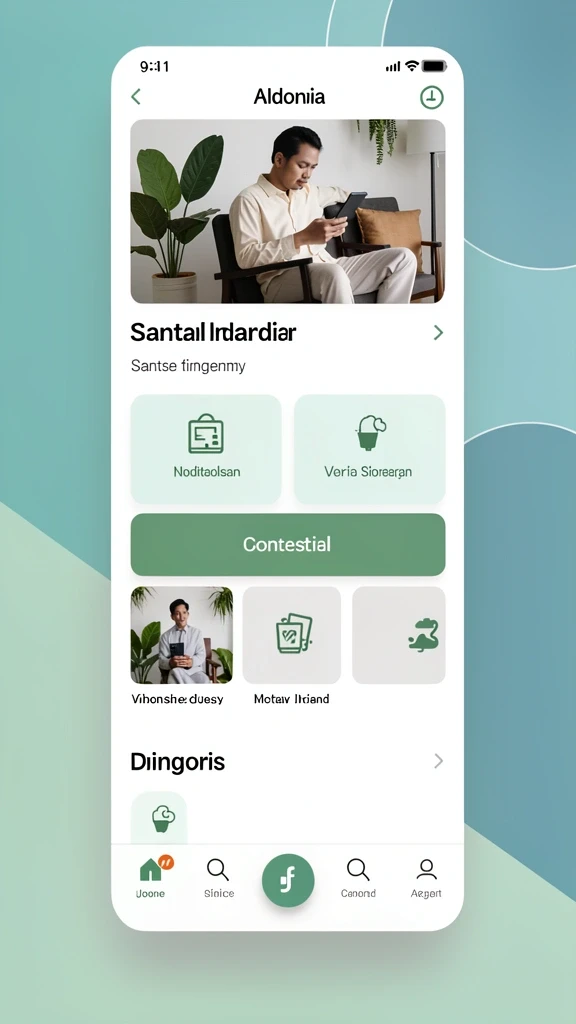Image resolution: width=576 pixels, height=1024 pixels.
Task: Open the clock icon in the header
Action: tap(431, 97)
